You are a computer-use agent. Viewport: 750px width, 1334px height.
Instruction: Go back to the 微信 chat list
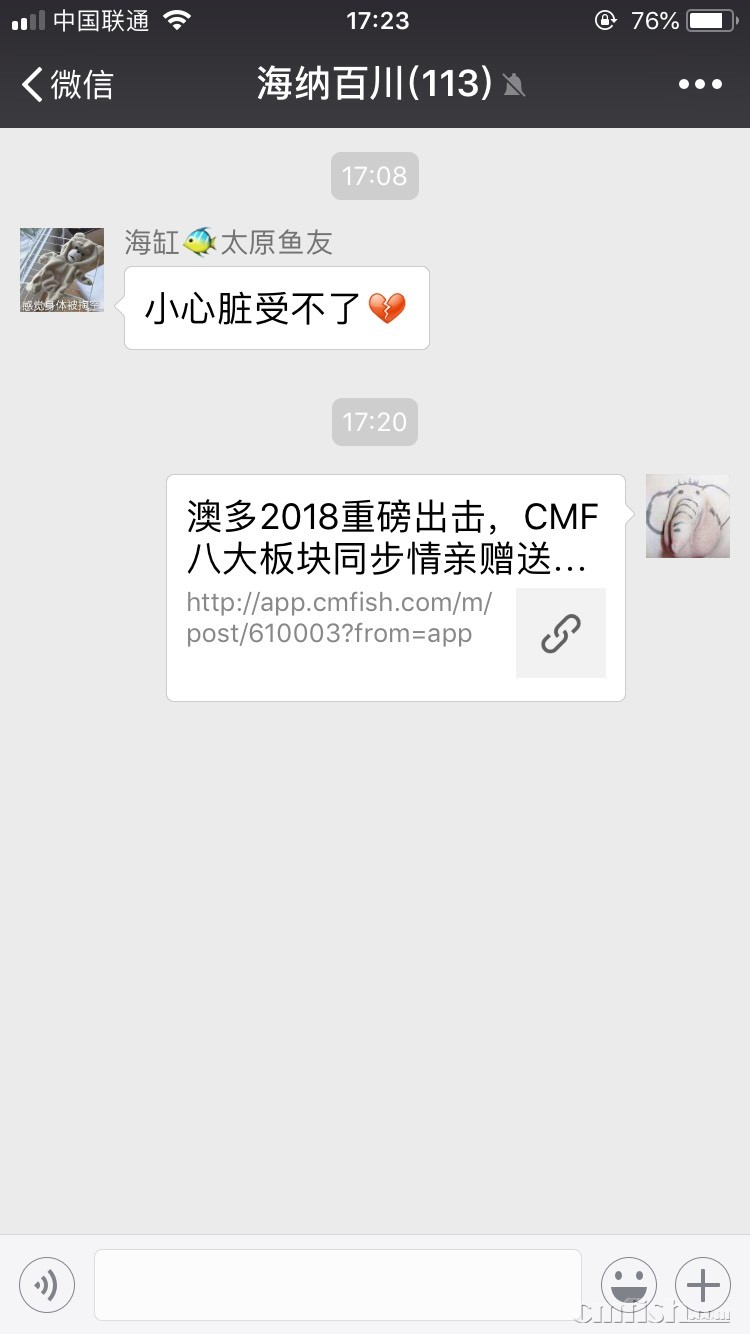click(x=68, y=85)
